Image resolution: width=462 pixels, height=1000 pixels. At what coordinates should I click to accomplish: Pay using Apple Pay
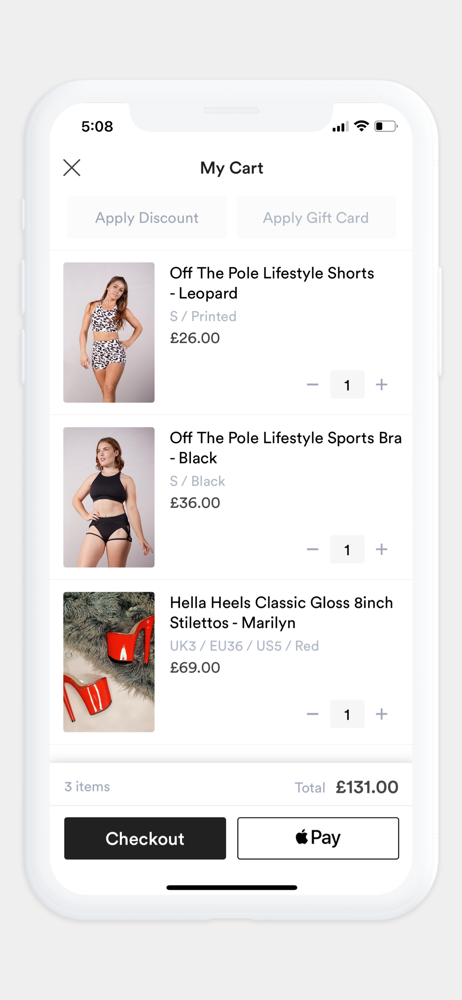[318, 838]
